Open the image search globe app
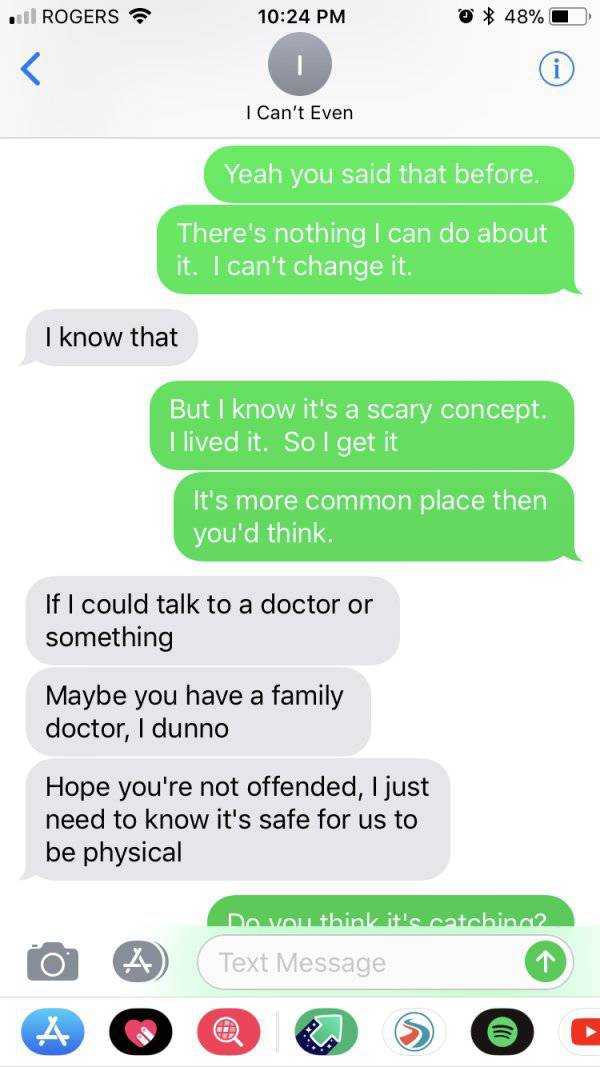600x1067 pixels. click(x=230, y=1031)
